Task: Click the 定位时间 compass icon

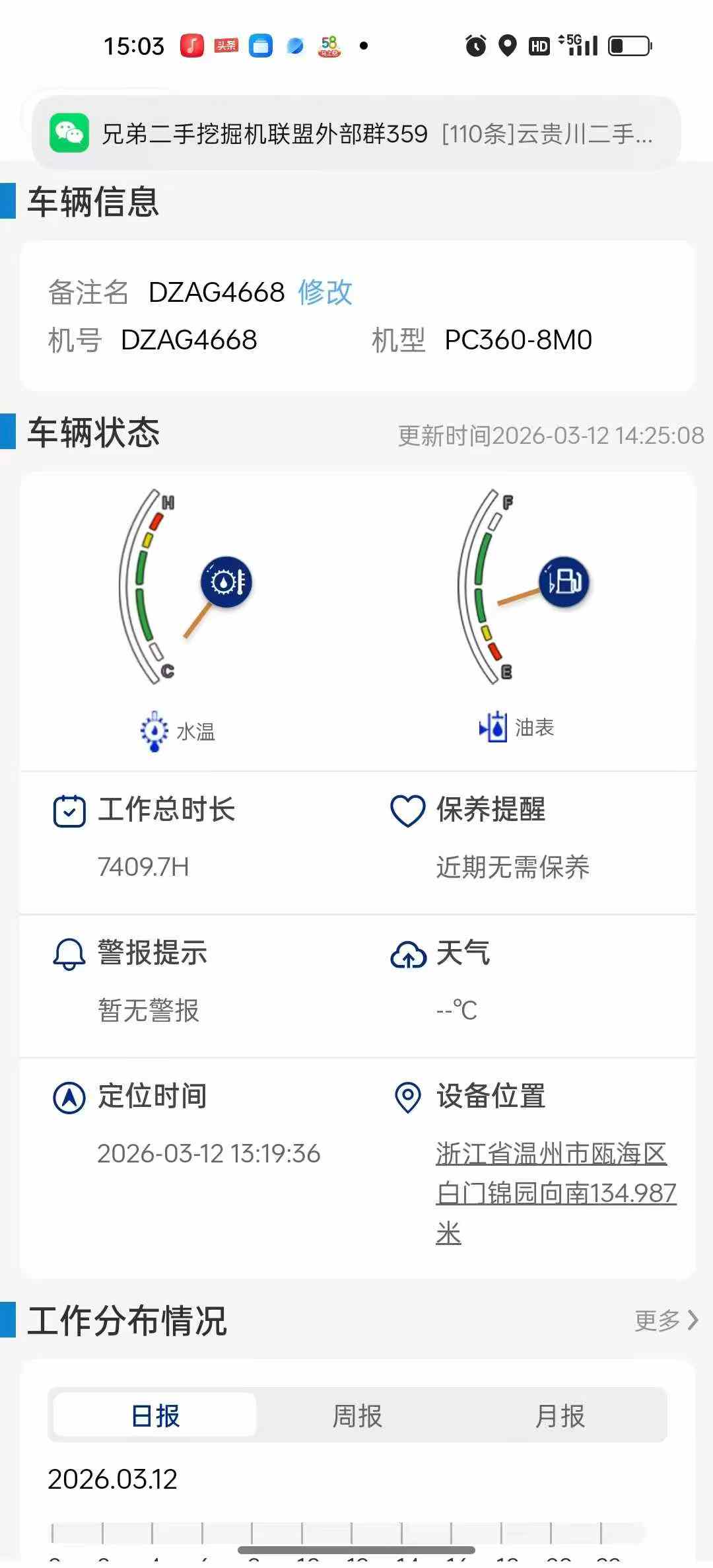Action: pos(69,1096)
